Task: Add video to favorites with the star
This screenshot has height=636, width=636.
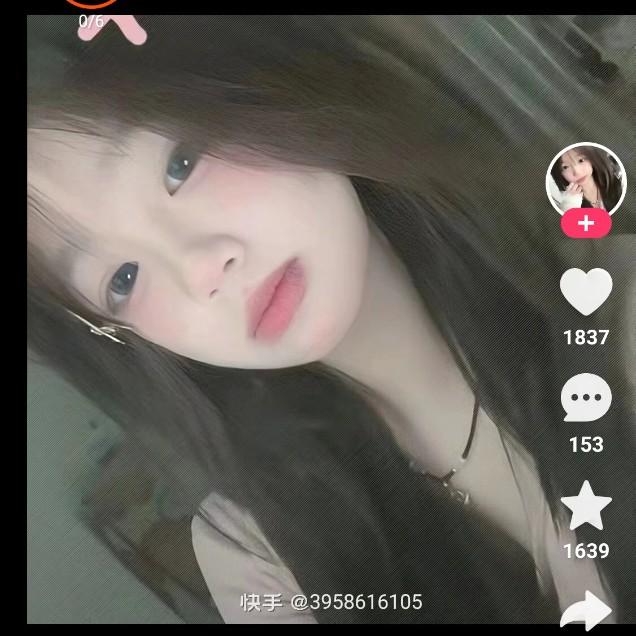Action: [586, 505]
